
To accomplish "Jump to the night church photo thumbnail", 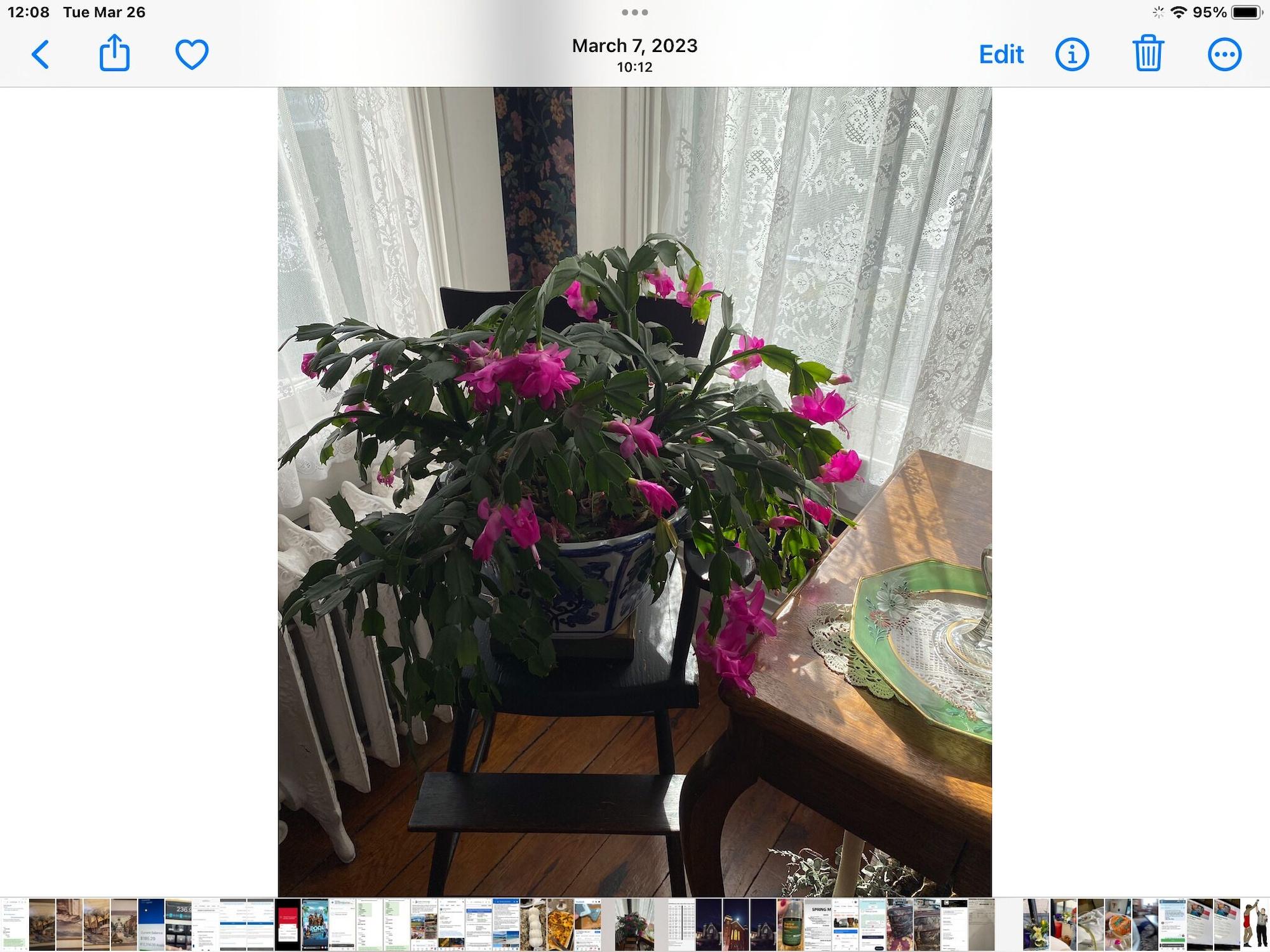I will [736, 925].
